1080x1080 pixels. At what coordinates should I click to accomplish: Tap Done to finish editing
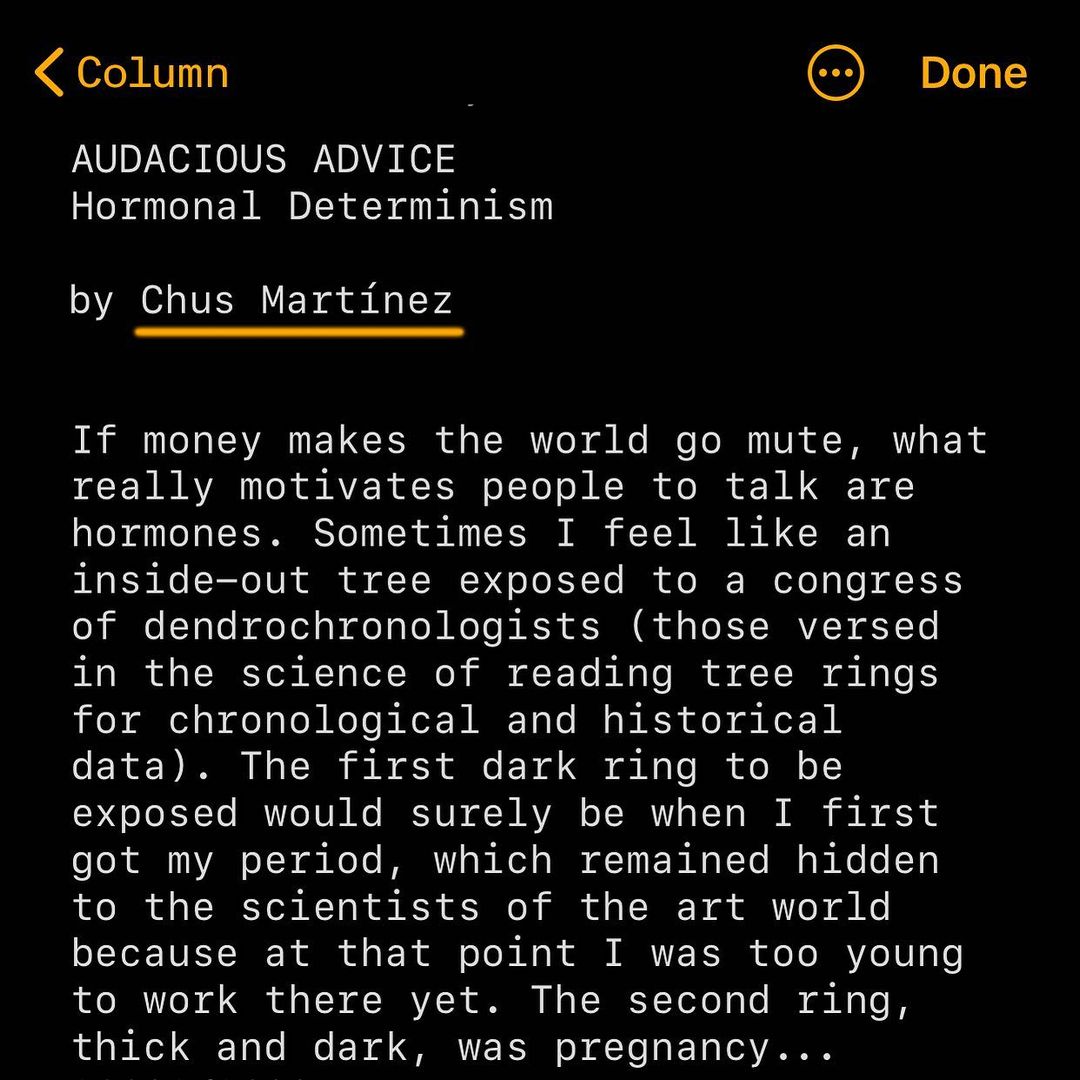(x=973, y=73)
